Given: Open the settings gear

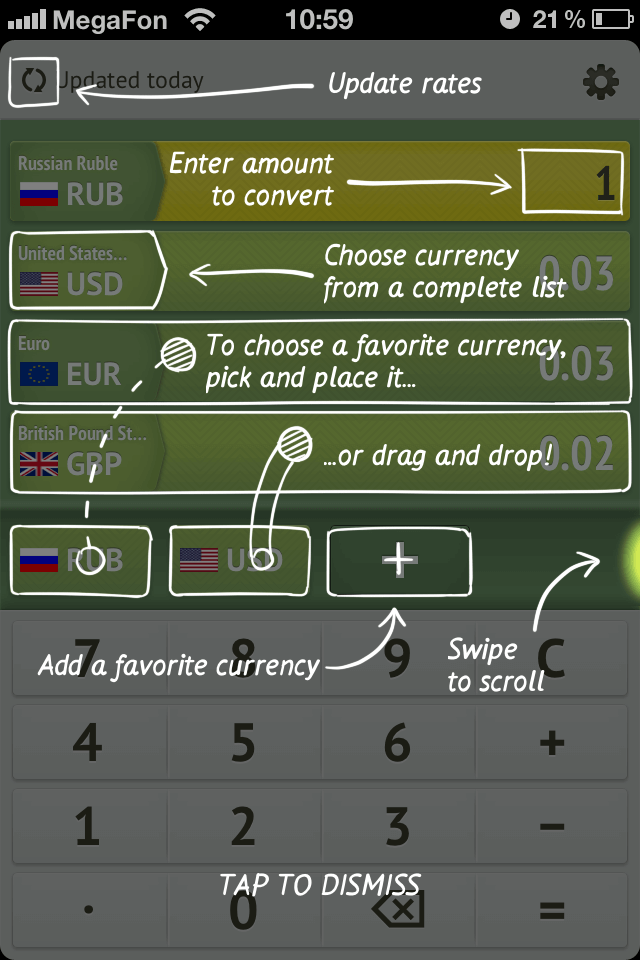Looking at the screenshot, I should point(600,82).
